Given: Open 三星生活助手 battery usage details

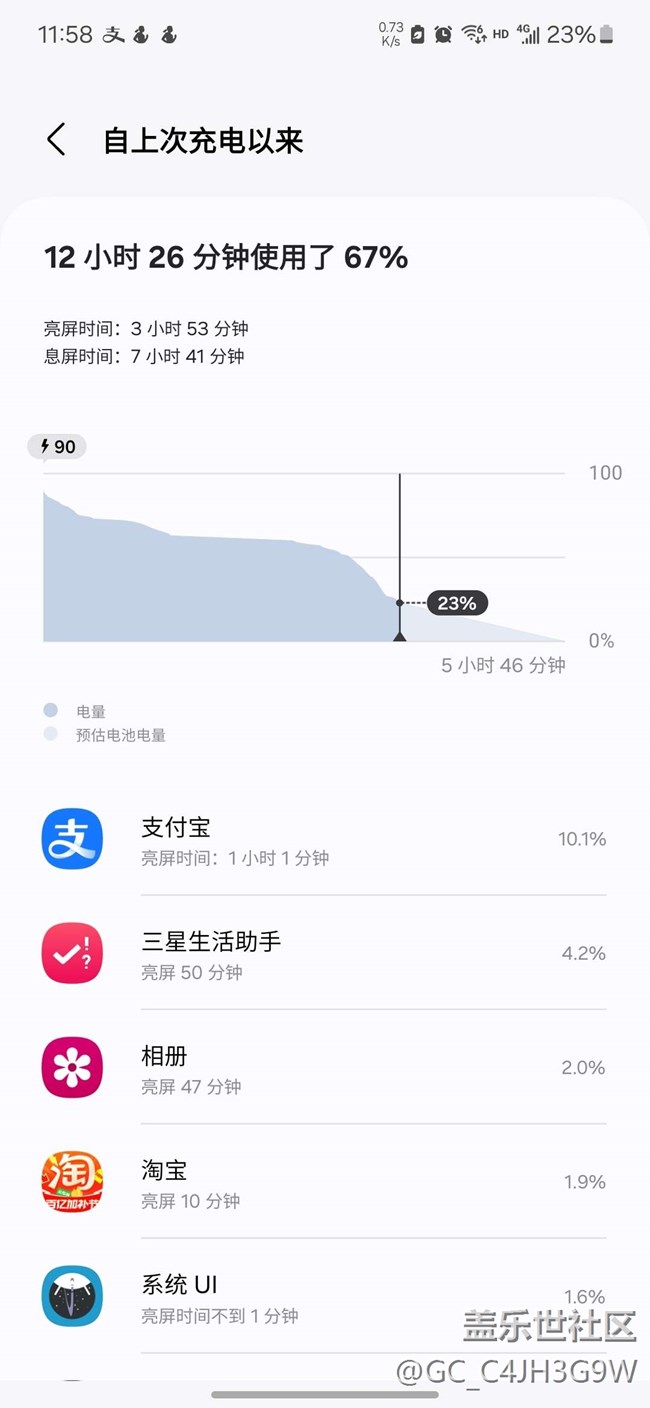Looking at the screenshot, I should 325,953.
